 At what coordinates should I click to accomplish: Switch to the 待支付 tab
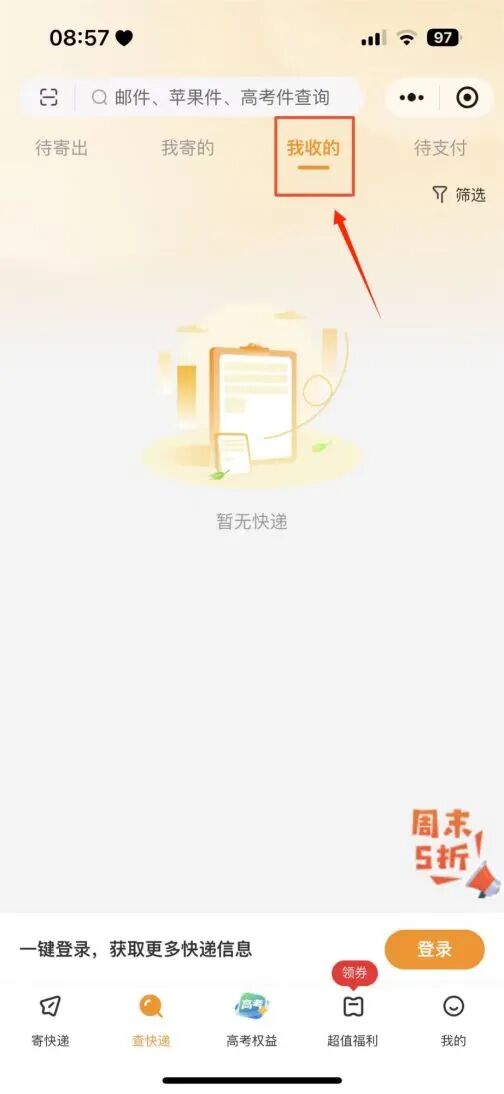click(x=440, y=148)
